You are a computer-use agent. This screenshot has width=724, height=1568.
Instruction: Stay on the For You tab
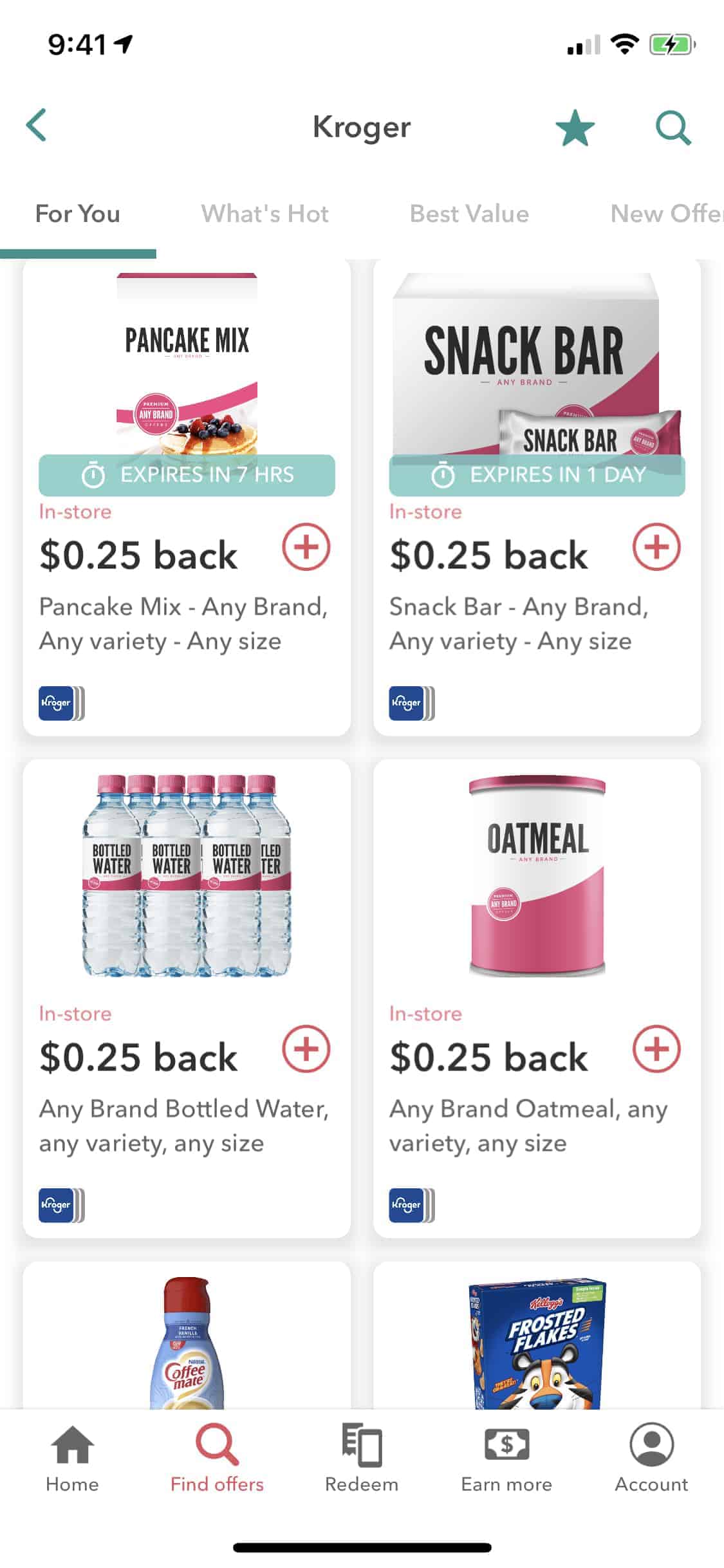coord(77,214)
